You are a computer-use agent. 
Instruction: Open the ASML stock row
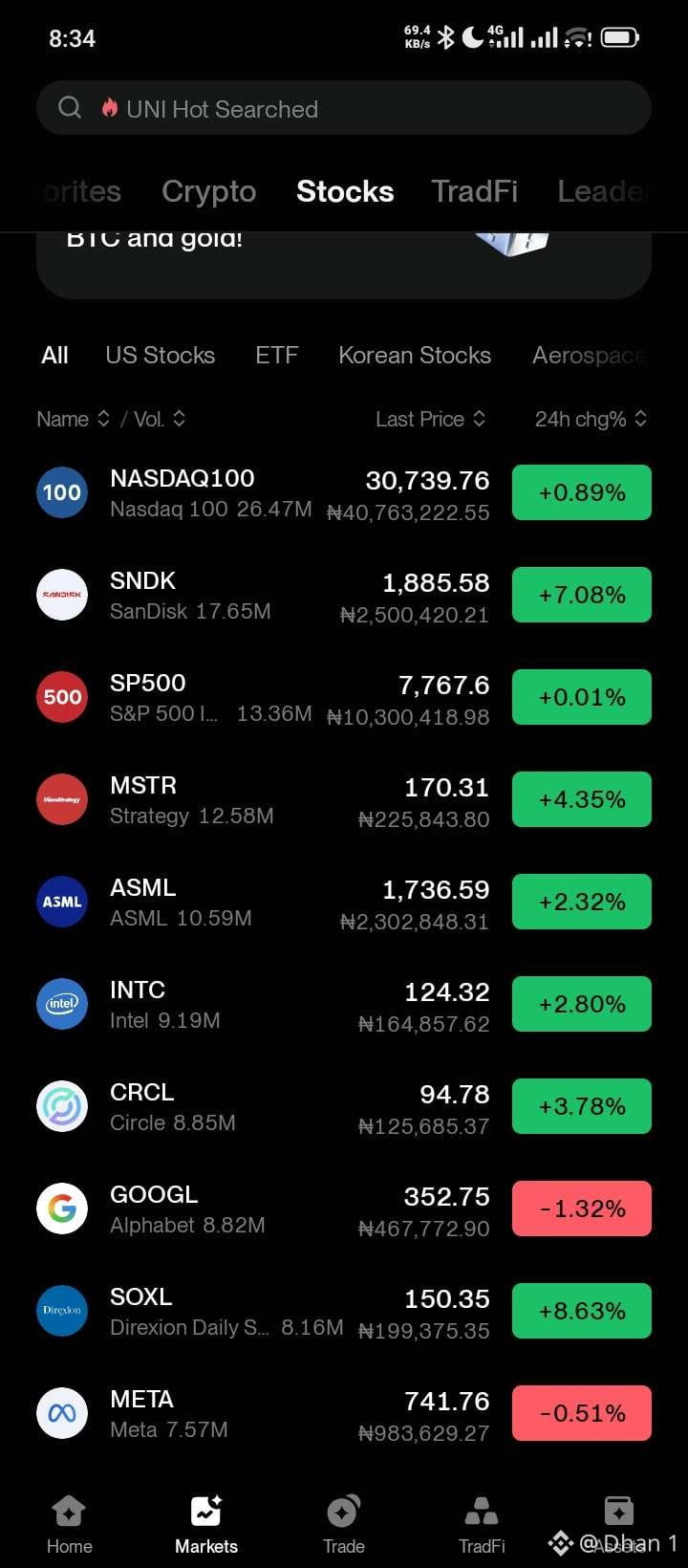[x=344, y=903]
